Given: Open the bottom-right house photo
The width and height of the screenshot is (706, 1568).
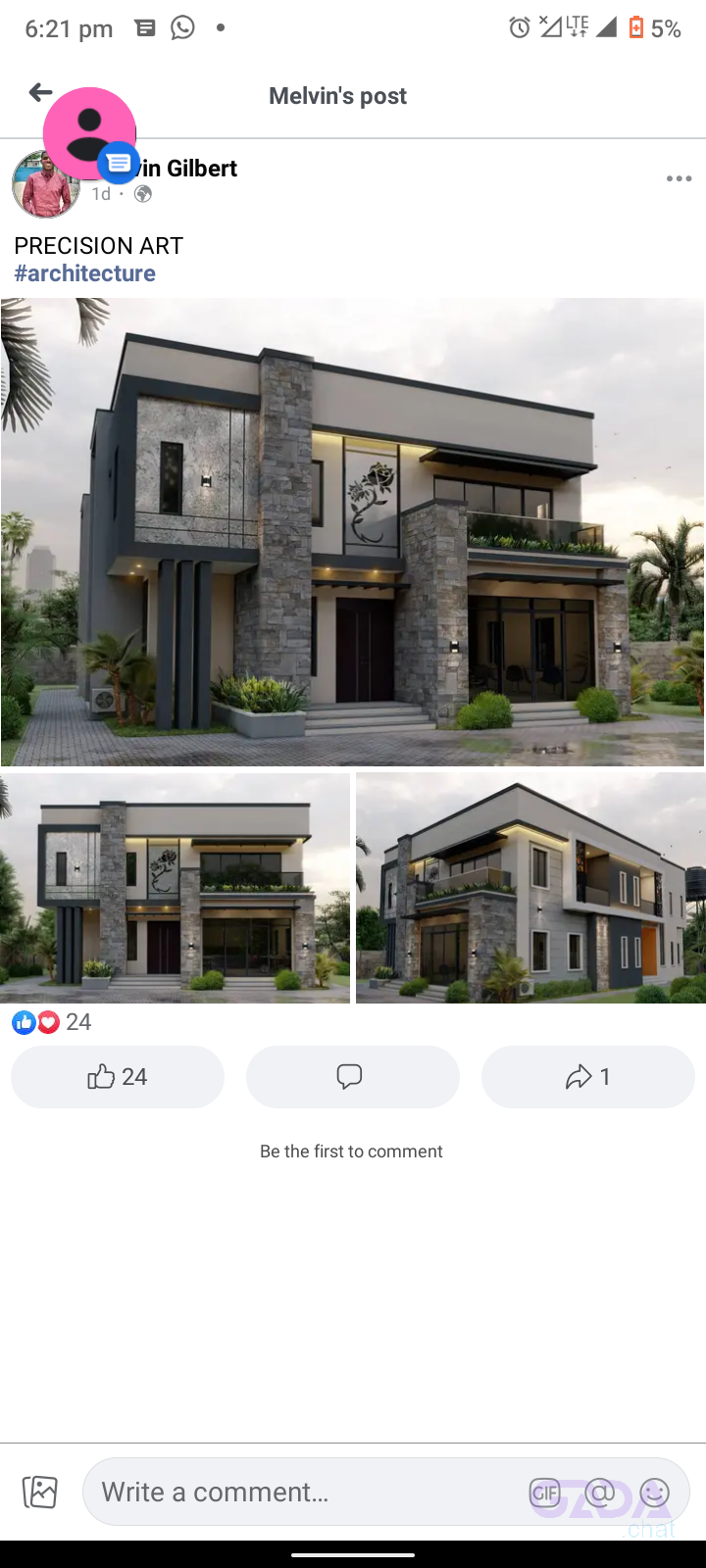Looking at the screenshot, I should click(x=530, y=888).
